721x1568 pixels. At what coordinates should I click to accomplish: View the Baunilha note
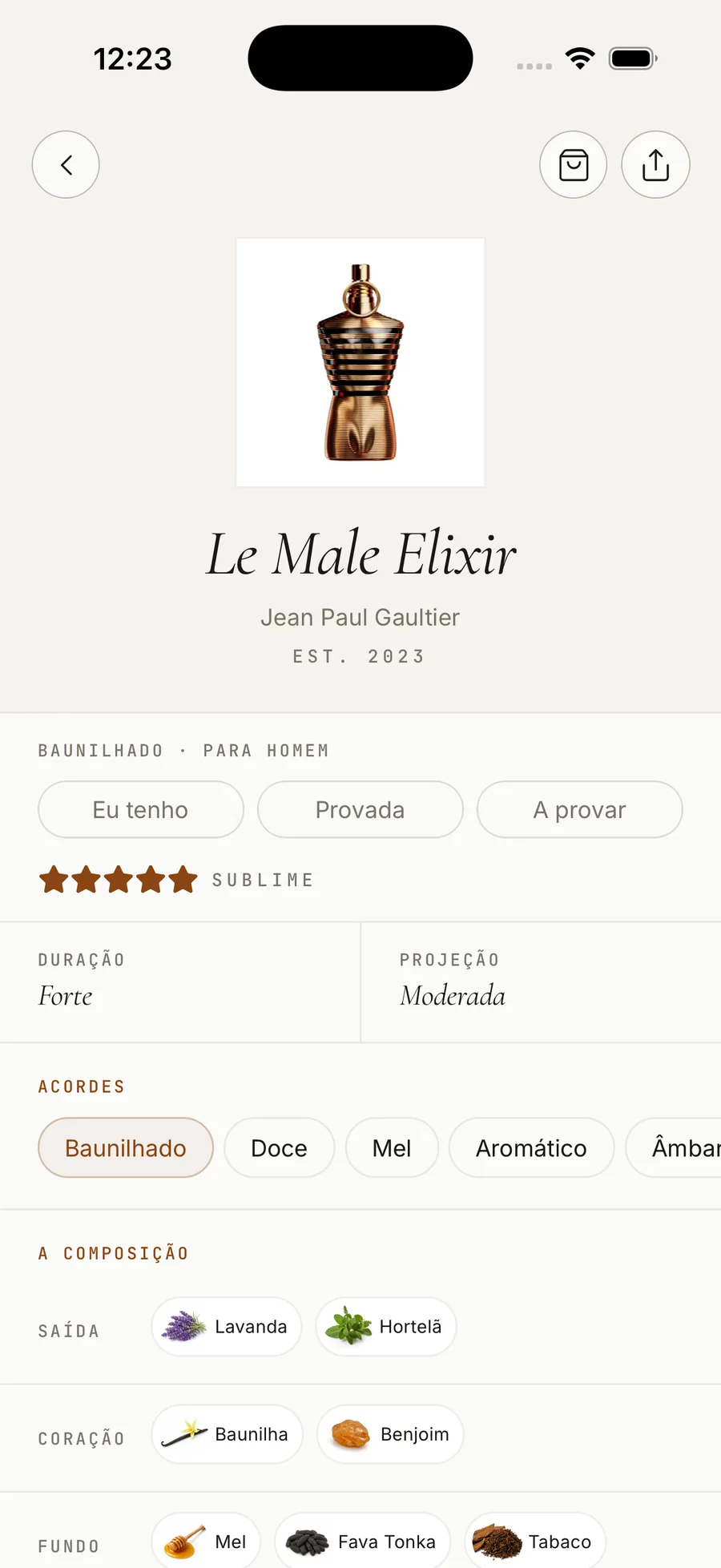pyautogui.click(x=227, y=1433)
